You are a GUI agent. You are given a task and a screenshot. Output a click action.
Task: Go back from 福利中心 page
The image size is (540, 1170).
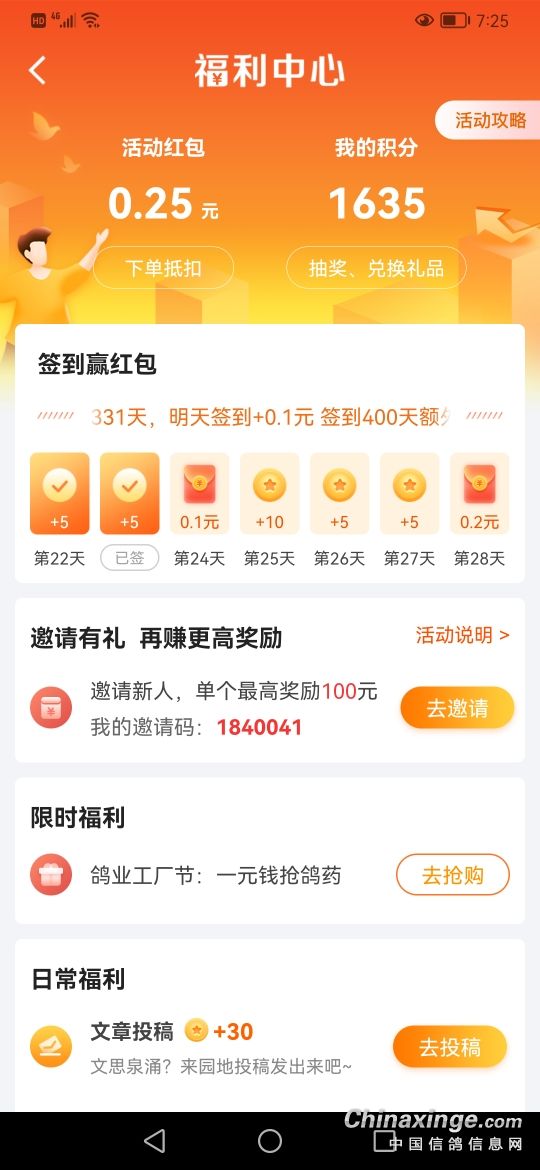(37, 71)
